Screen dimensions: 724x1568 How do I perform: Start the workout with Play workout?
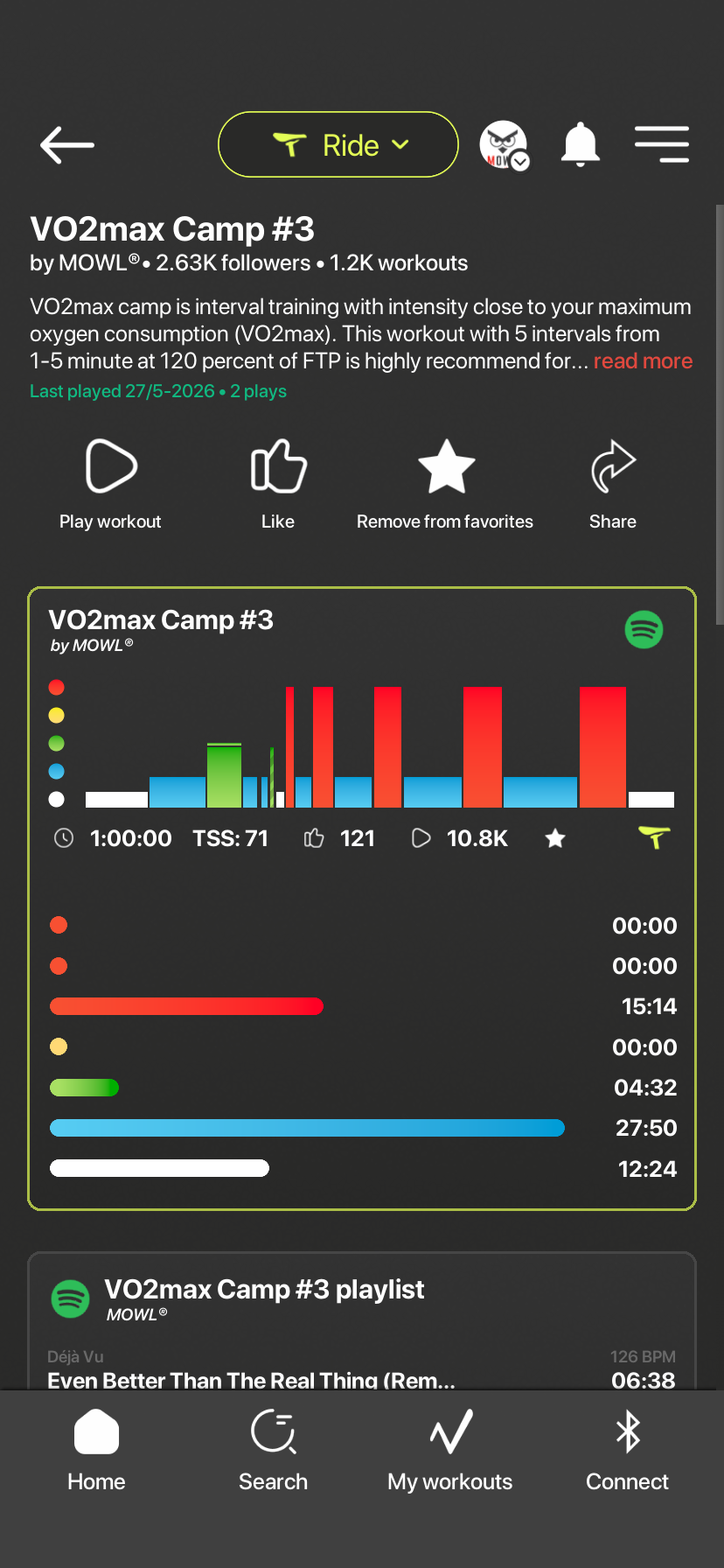[111, 485]
